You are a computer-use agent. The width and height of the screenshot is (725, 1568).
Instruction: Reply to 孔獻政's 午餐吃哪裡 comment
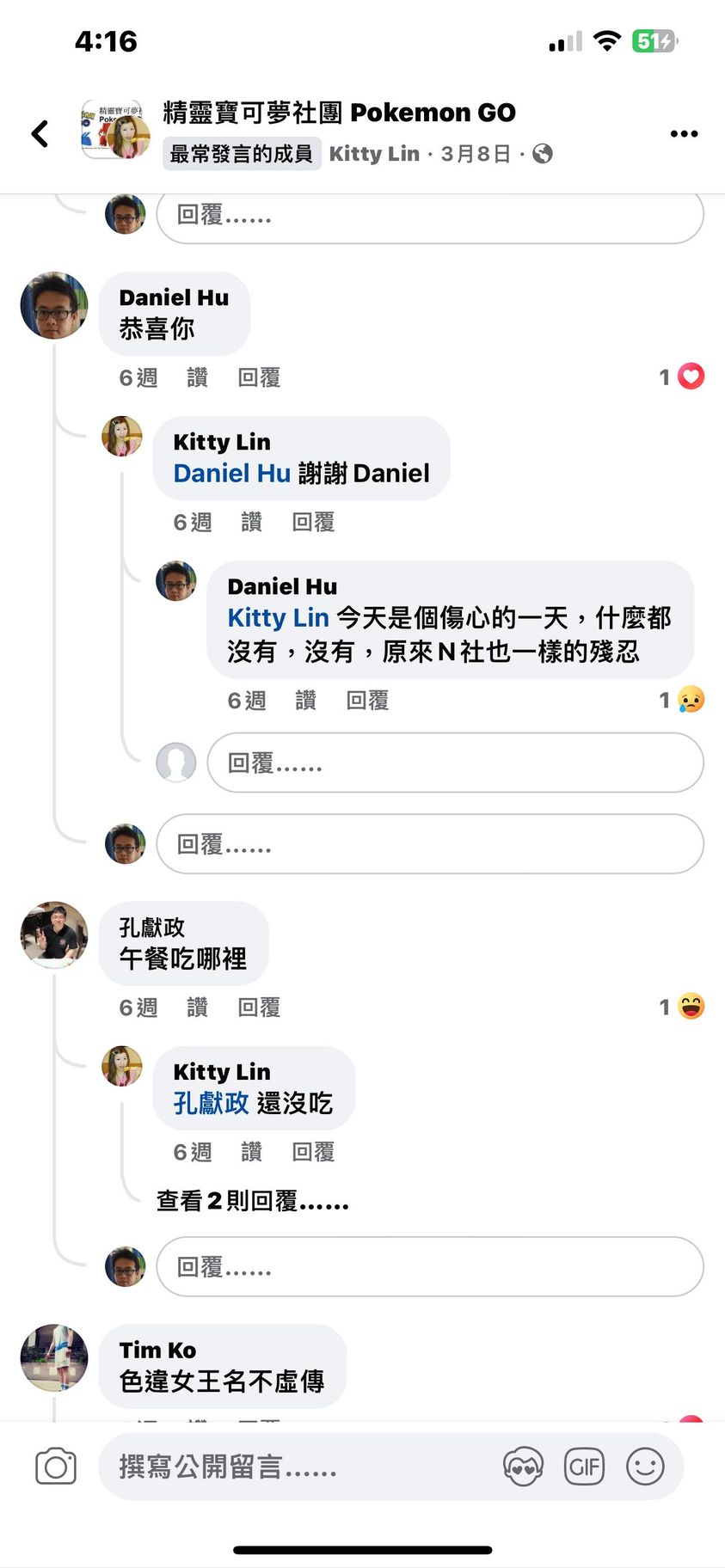(x=259, y=1008)
